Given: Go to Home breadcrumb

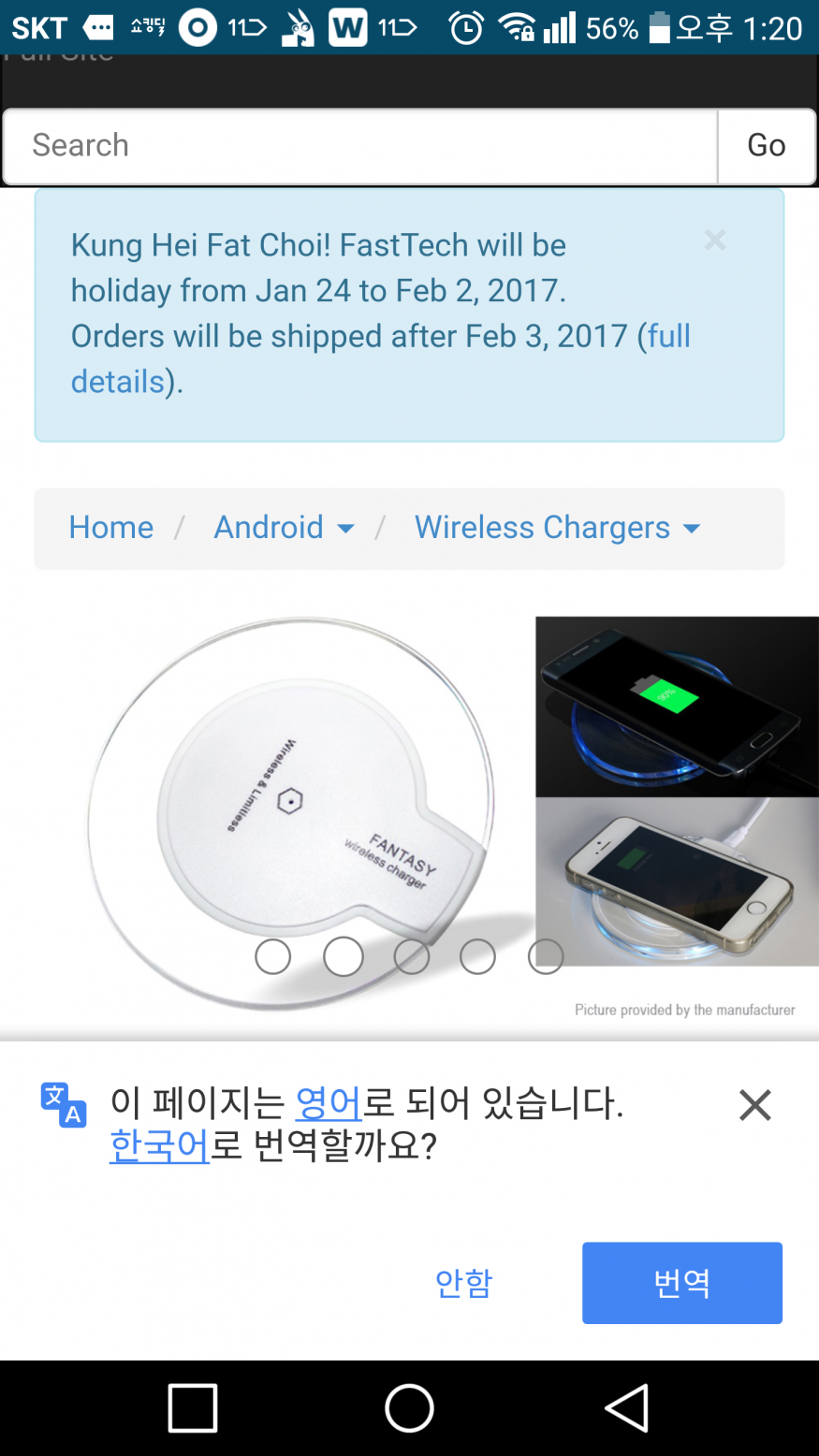Looking at the screenshot, I should [x=110, y=528].
